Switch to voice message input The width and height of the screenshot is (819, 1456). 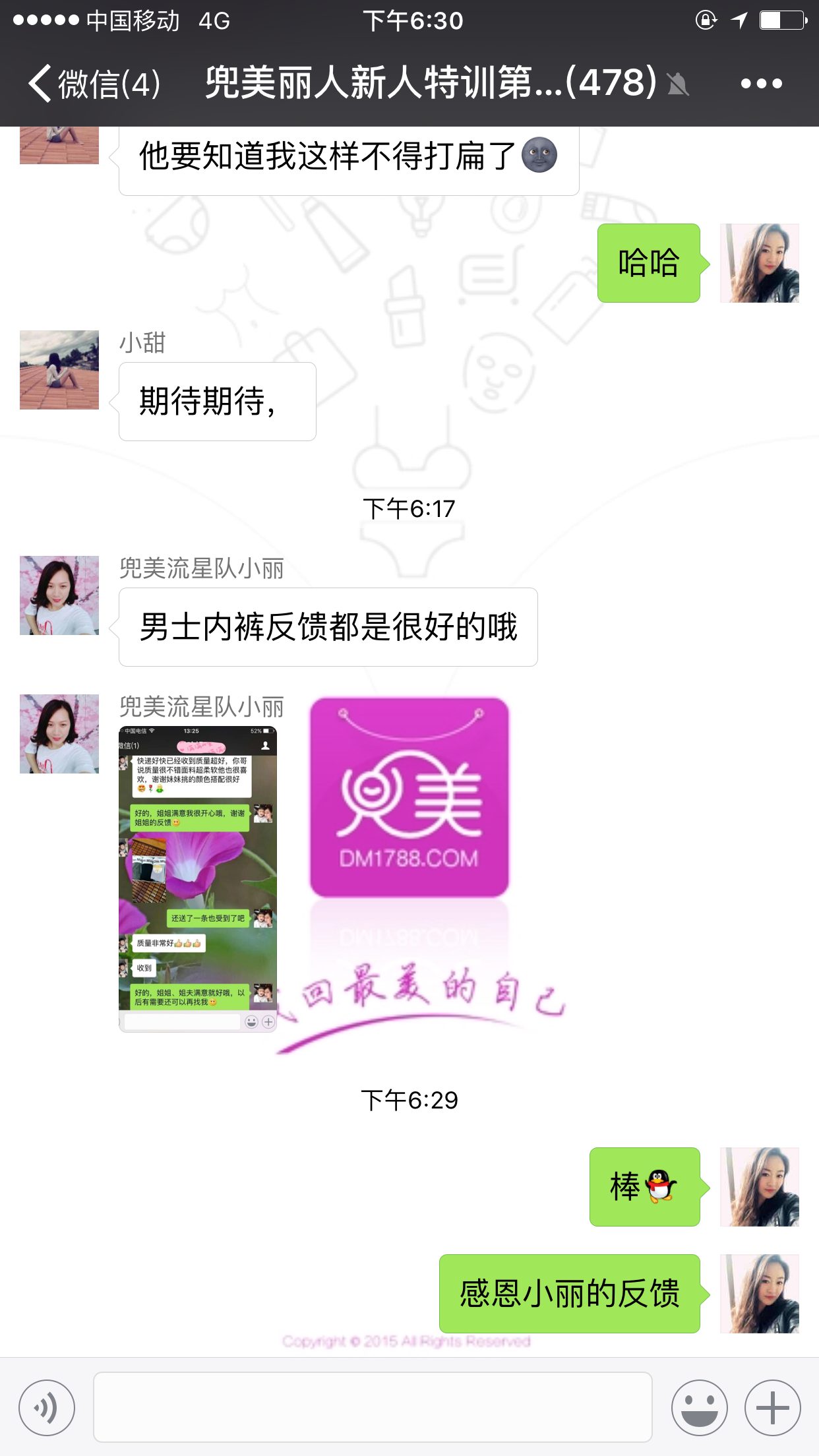[x=47, y=1407]
